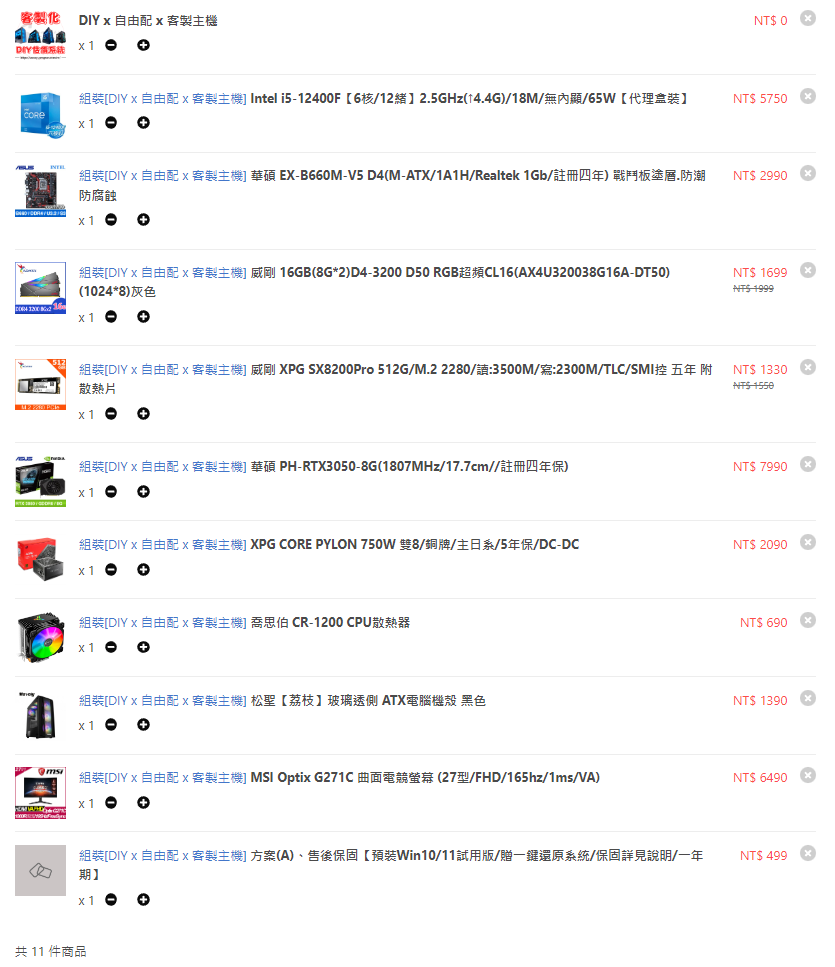Open the XPG SX8200Pro 512G product link
835x967 pixels.
pos(395,379)
